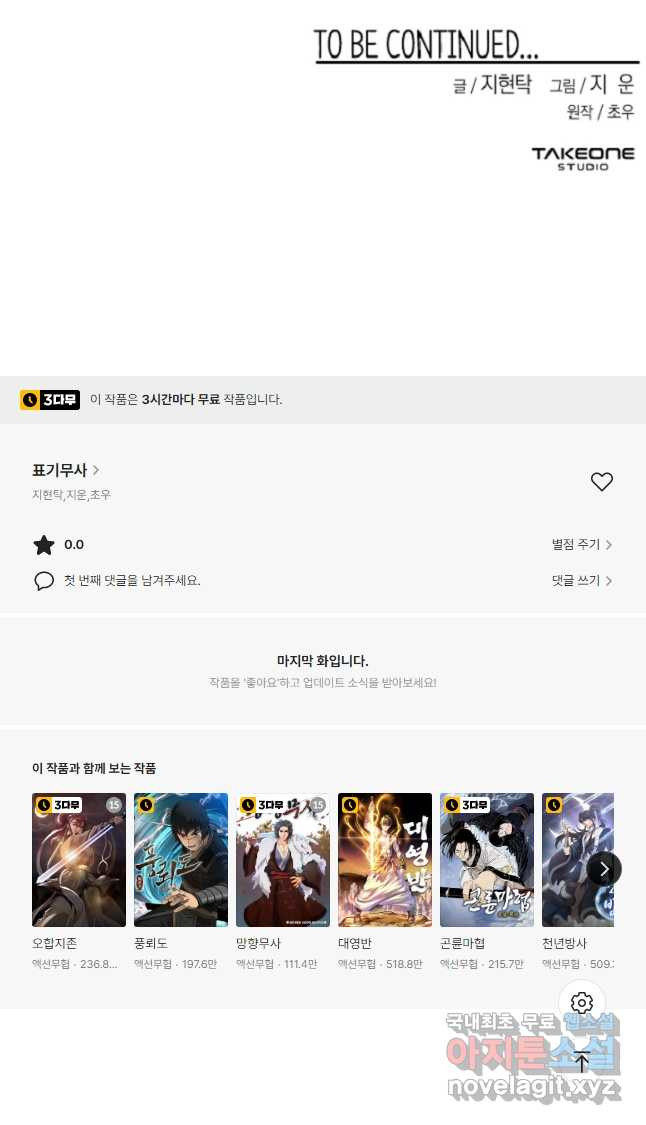Image resolution: width=646 pixels, height=1125 pixels.
Task: Tap 별점 주기 to rate
Action: [x=581, y=545]
